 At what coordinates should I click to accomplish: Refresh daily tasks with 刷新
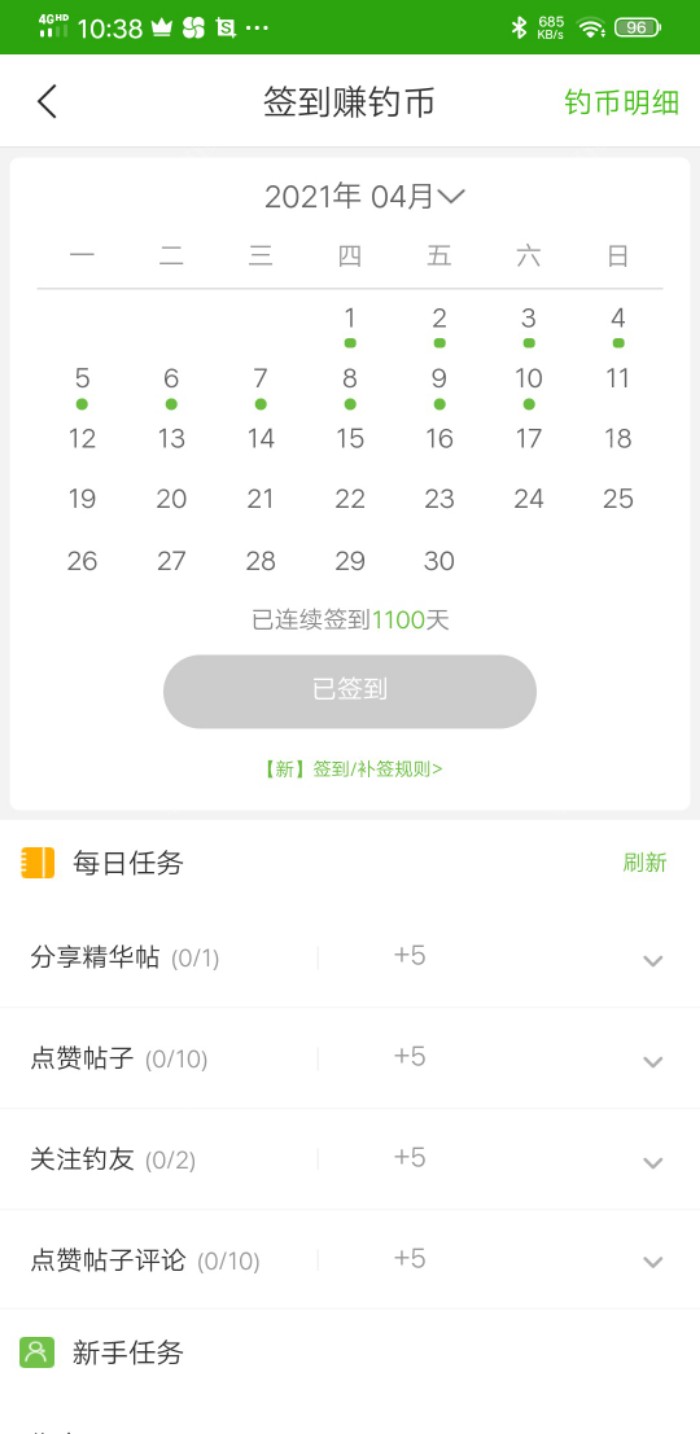[644, 863]
